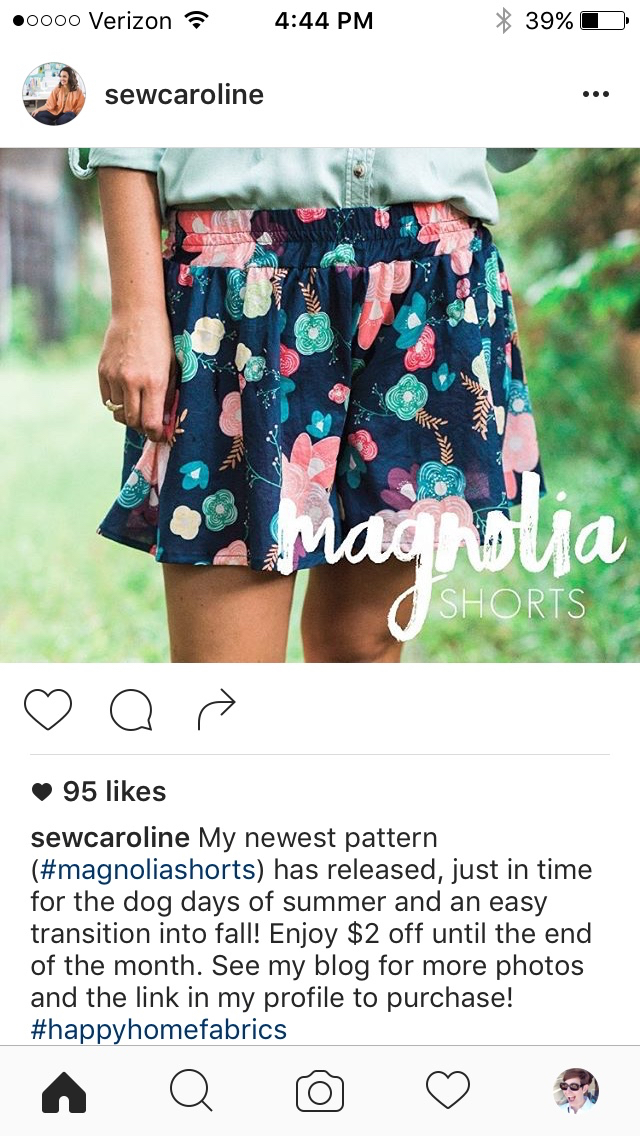Open the #happyhomefabrics hashtag
Screen dimensions: 640x1136
[159, 1030]
